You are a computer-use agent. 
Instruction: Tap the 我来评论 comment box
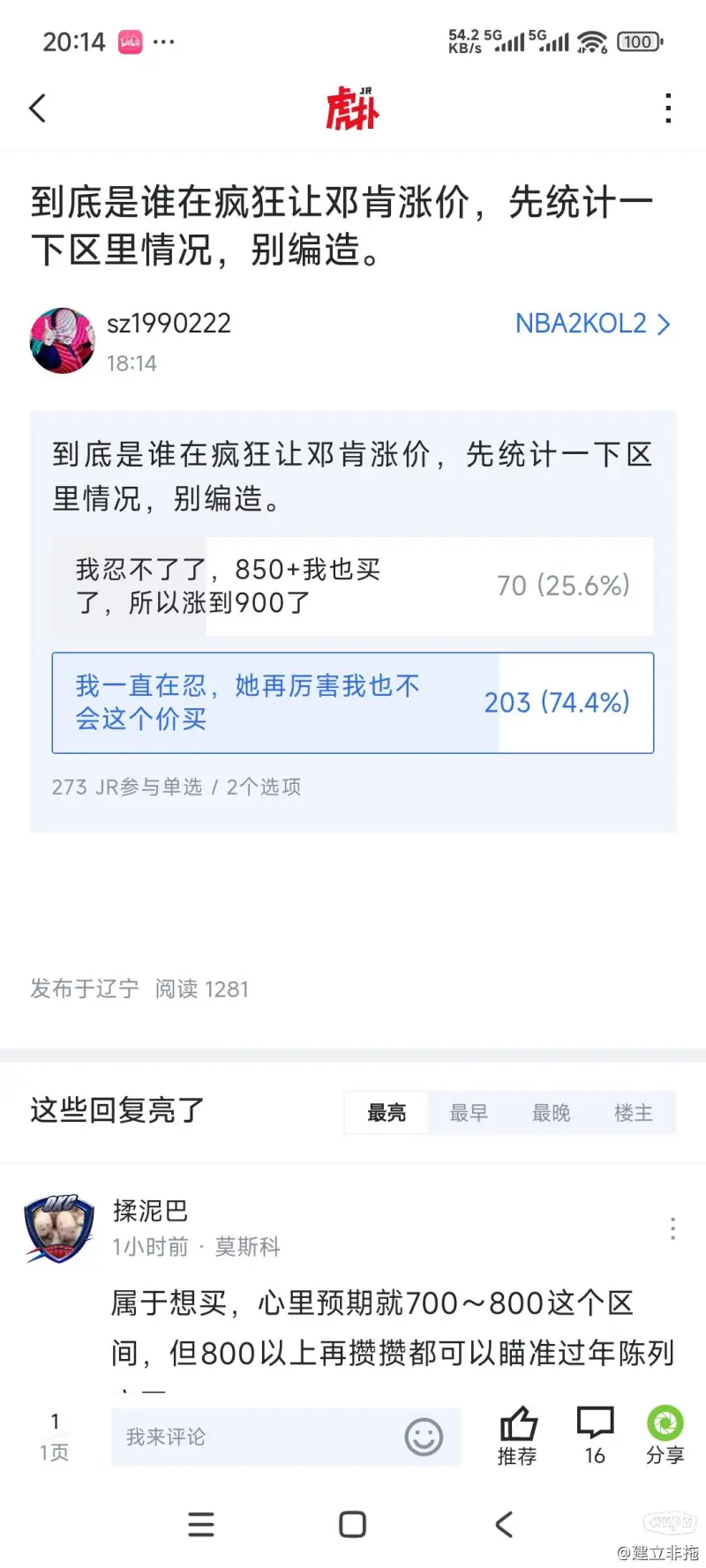(x=256, y=1437)
